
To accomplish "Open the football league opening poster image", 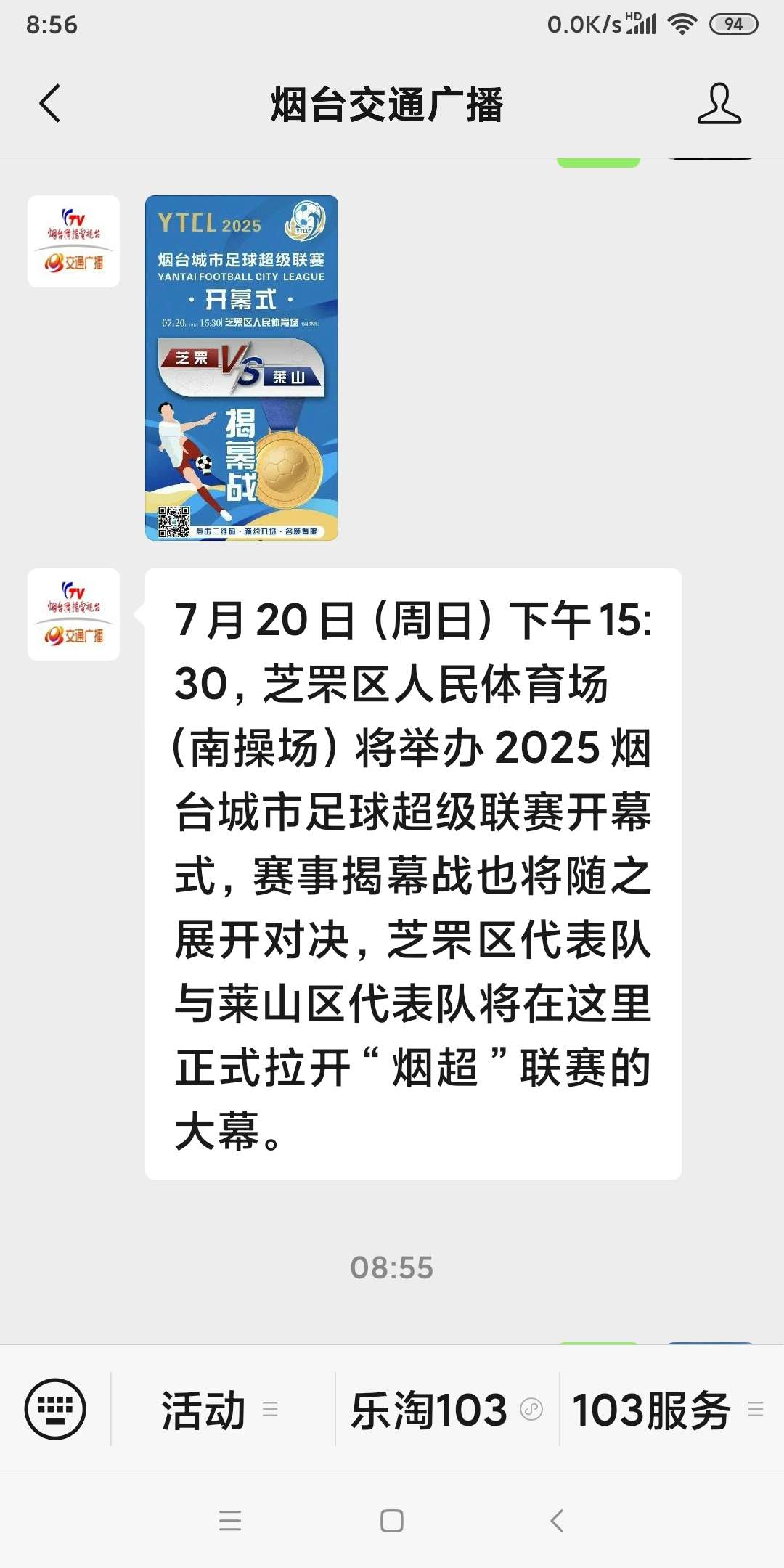I will tap(241, 367).
